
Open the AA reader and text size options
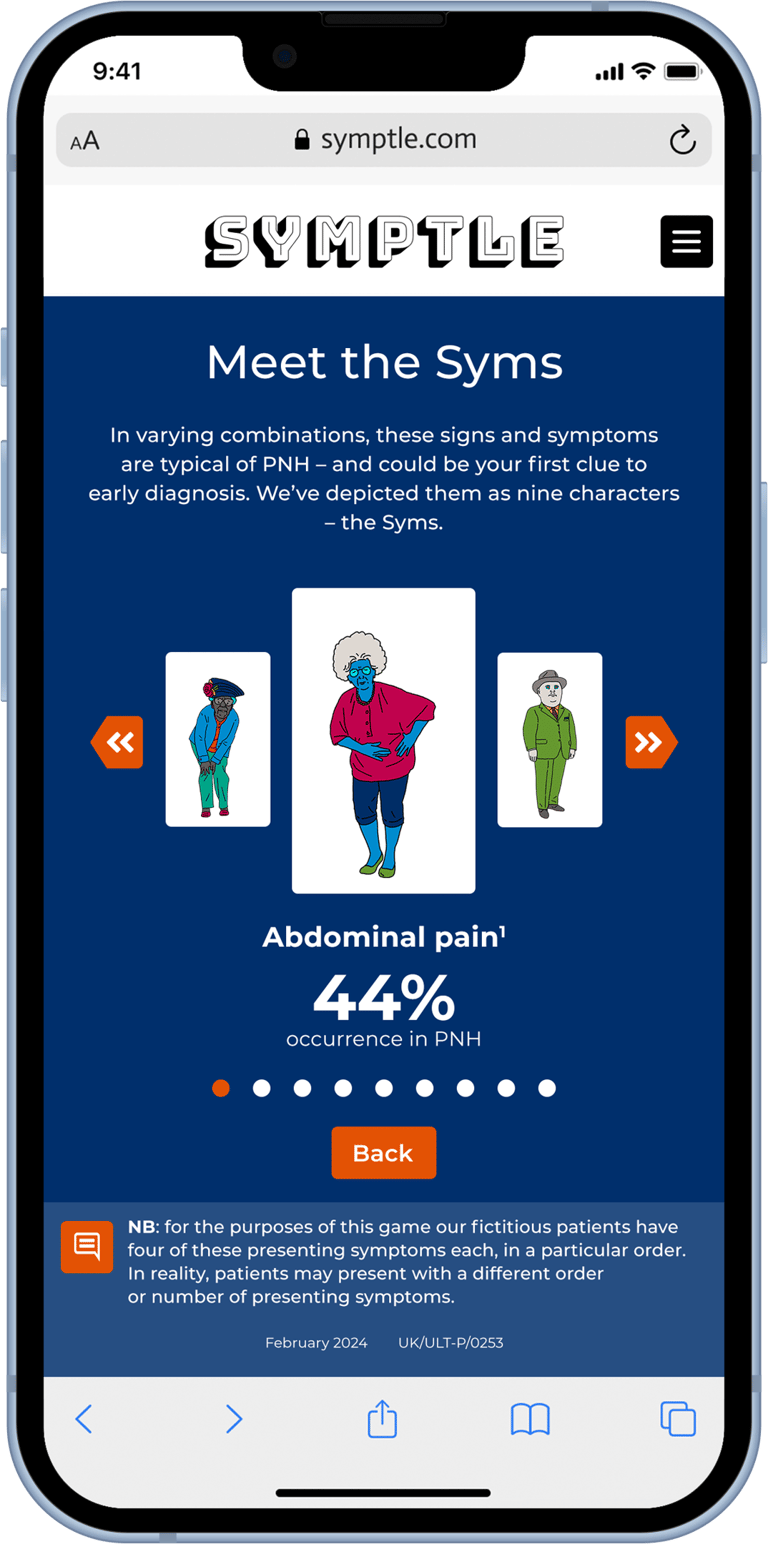85,141
